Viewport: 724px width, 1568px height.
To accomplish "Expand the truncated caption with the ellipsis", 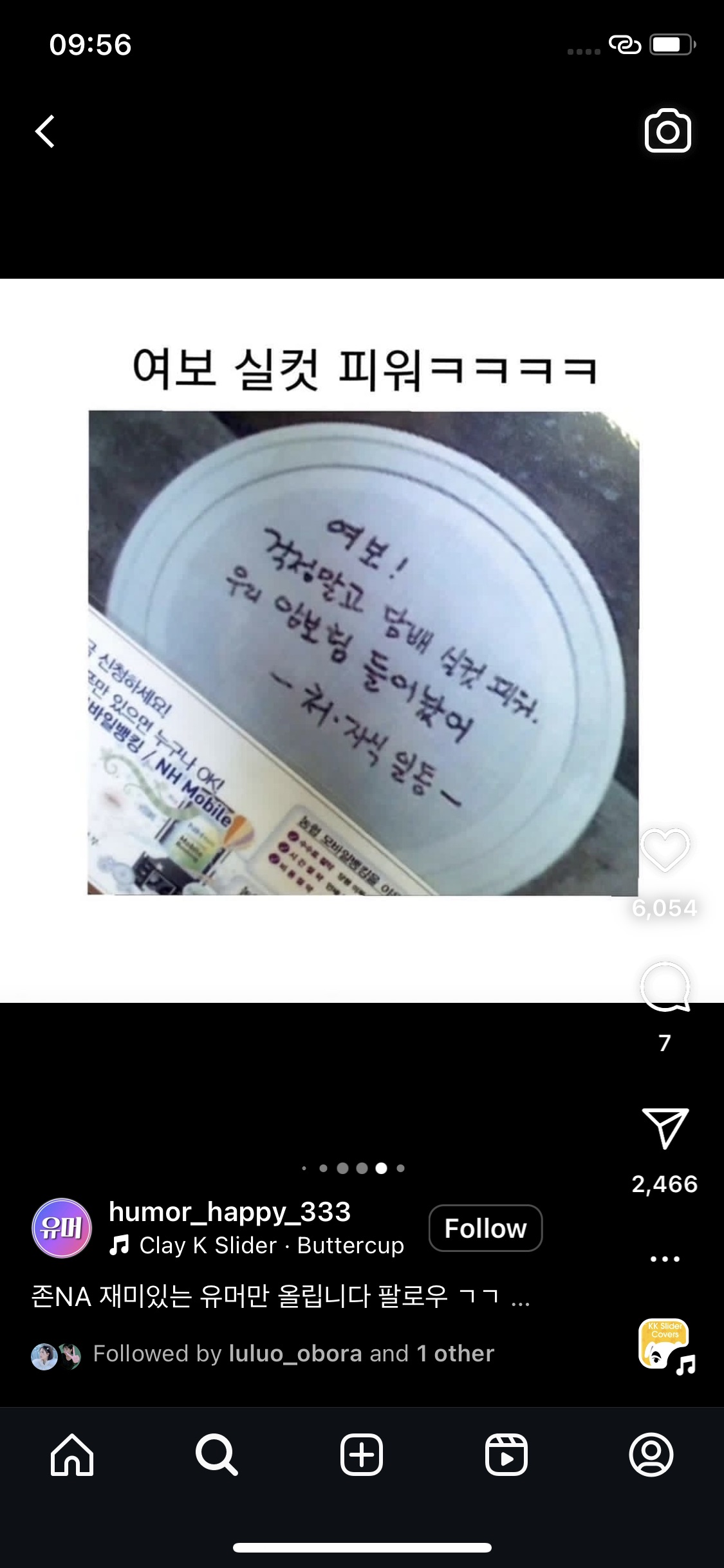I will (520, 1297).
